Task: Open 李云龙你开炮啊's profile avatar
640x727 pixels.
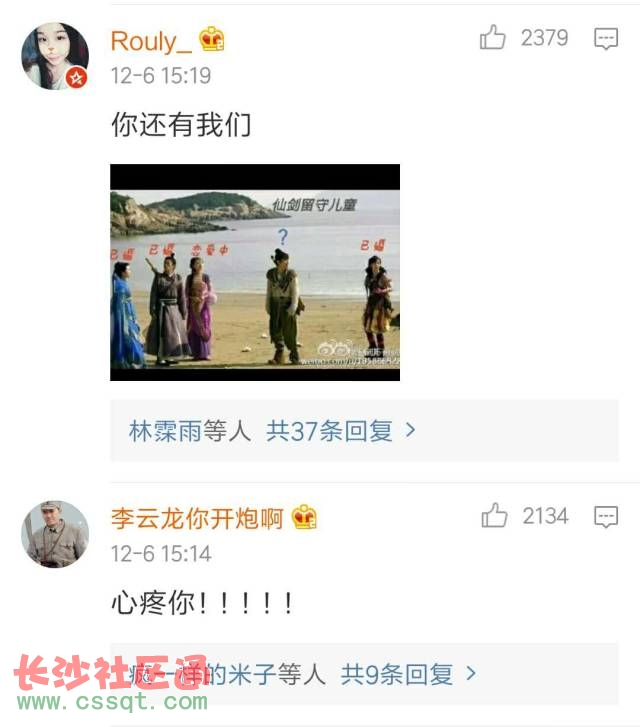Action: pos(55,534)
